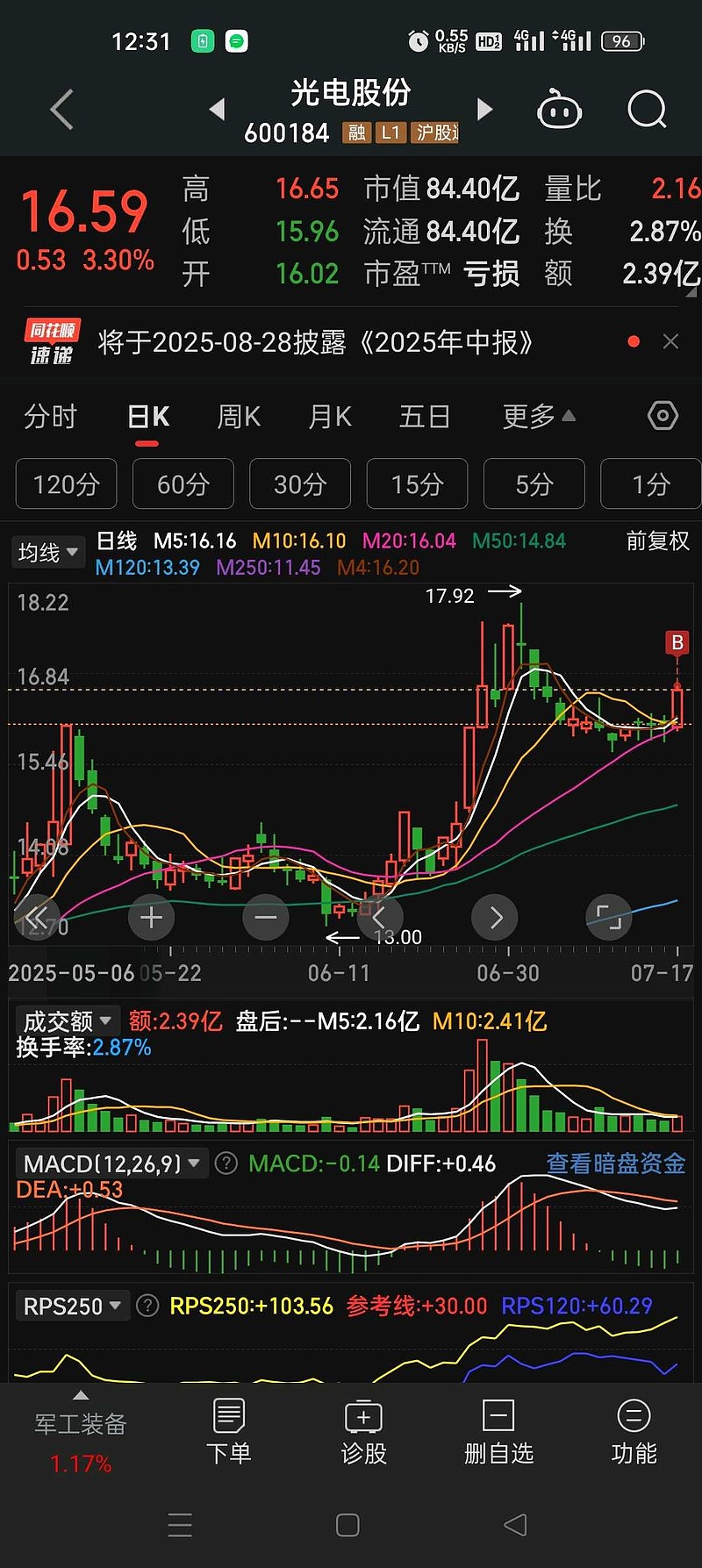Switch to the 周K tab
The image size is (702, 1568).
pyautogui.click(x=239, y=417)
